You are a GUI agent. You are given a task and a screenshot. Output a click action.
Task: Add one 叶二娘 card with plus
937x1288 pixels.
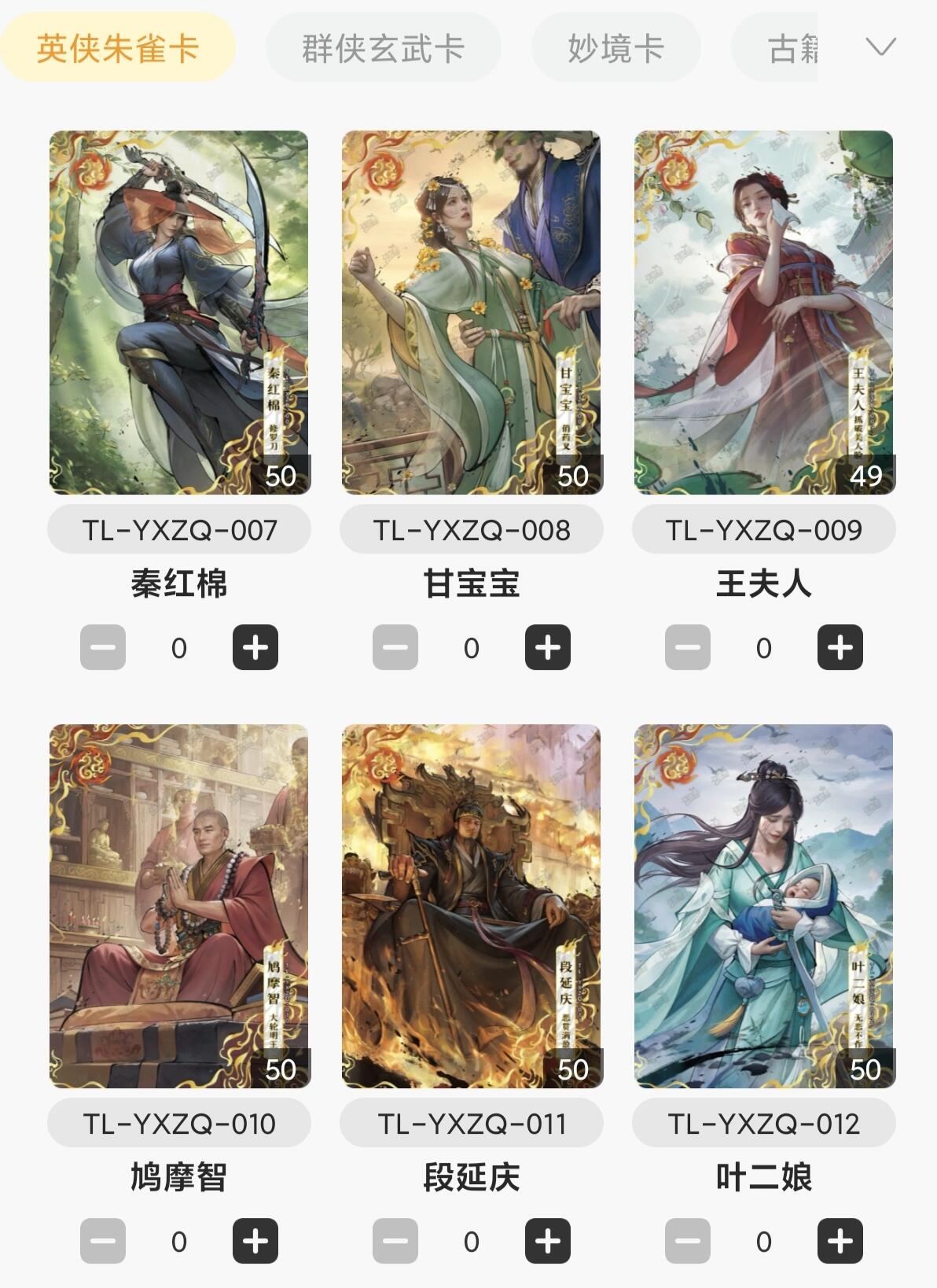840,1242
